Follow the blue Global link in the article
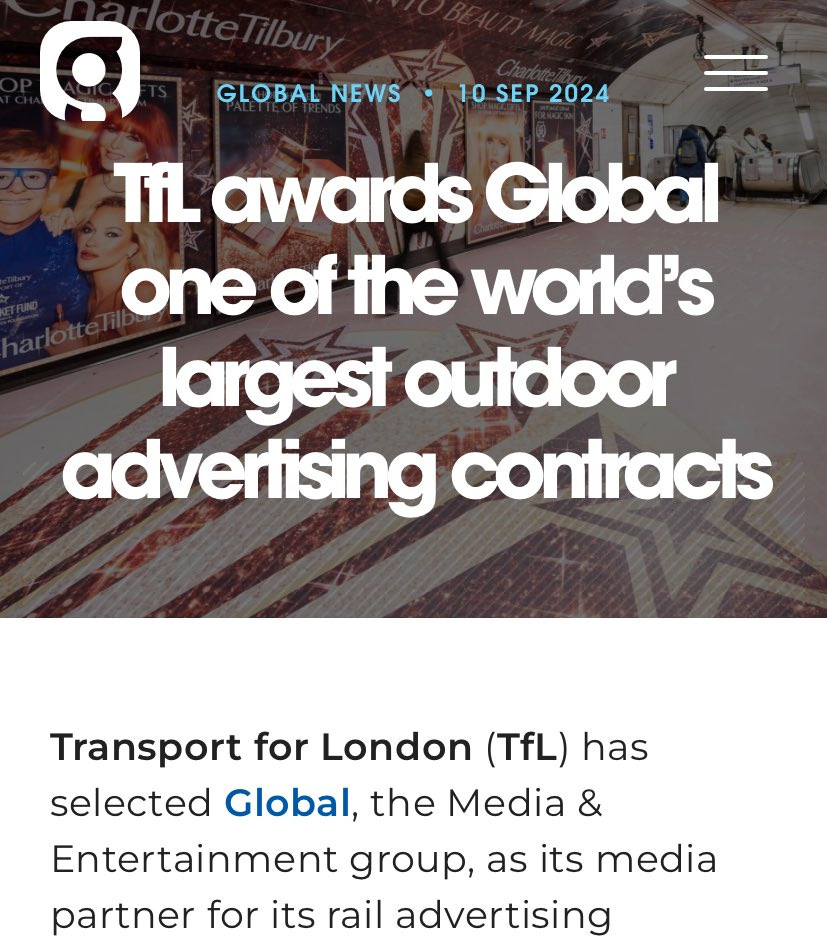 [287, 803]
